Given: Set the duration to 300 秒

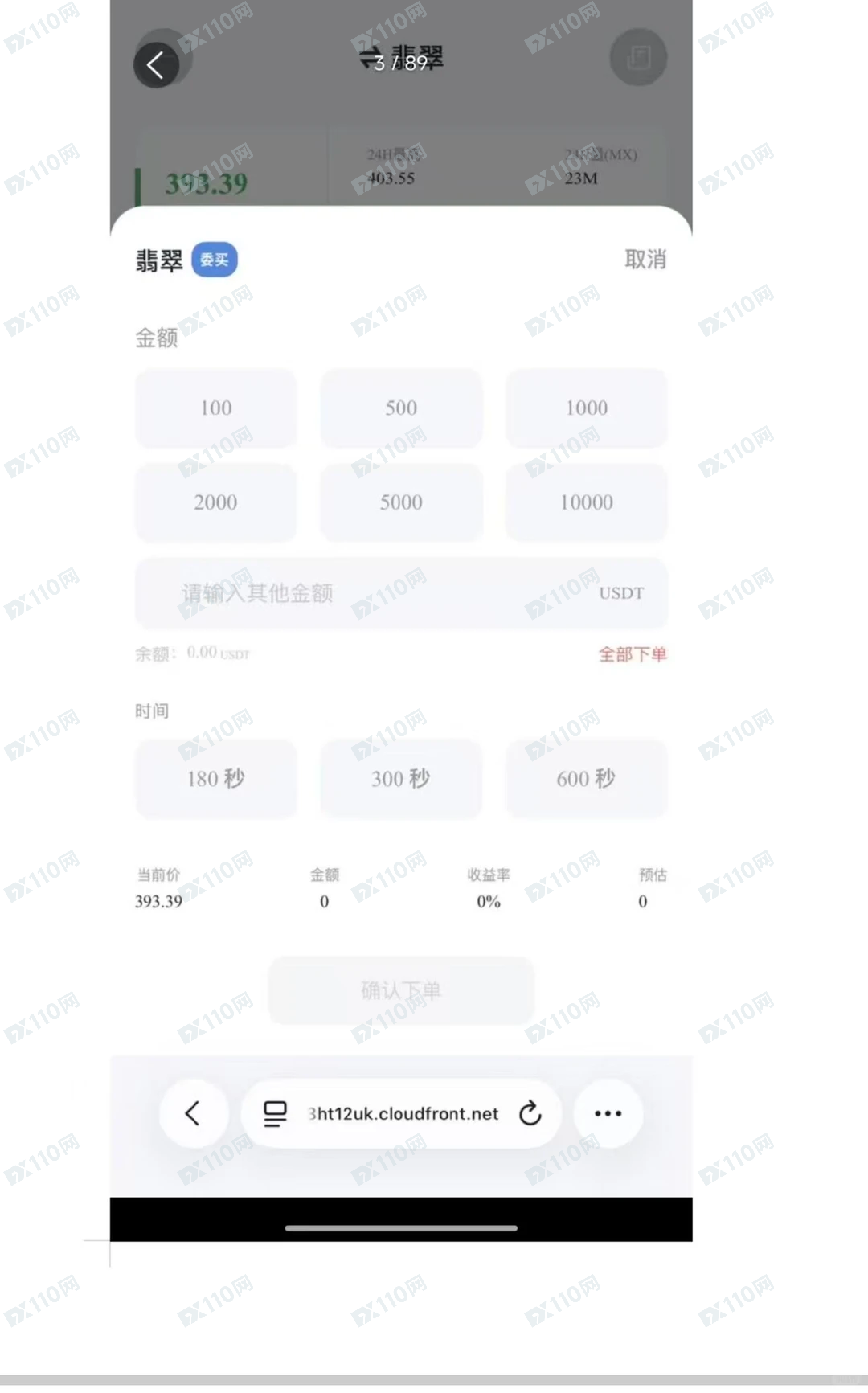Looking at the screenshot, I should (401, 778).
